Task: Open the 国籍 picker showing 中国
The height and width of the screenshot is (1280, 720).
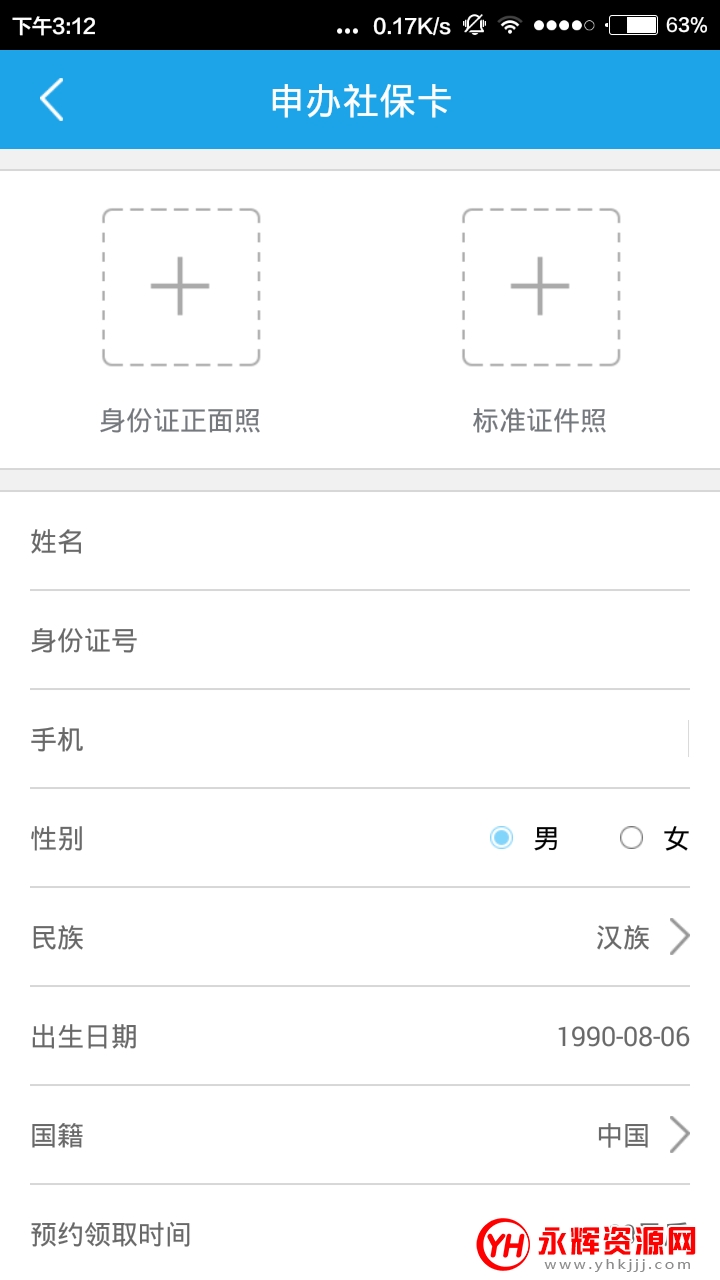Action: [x=640, y=1136]
